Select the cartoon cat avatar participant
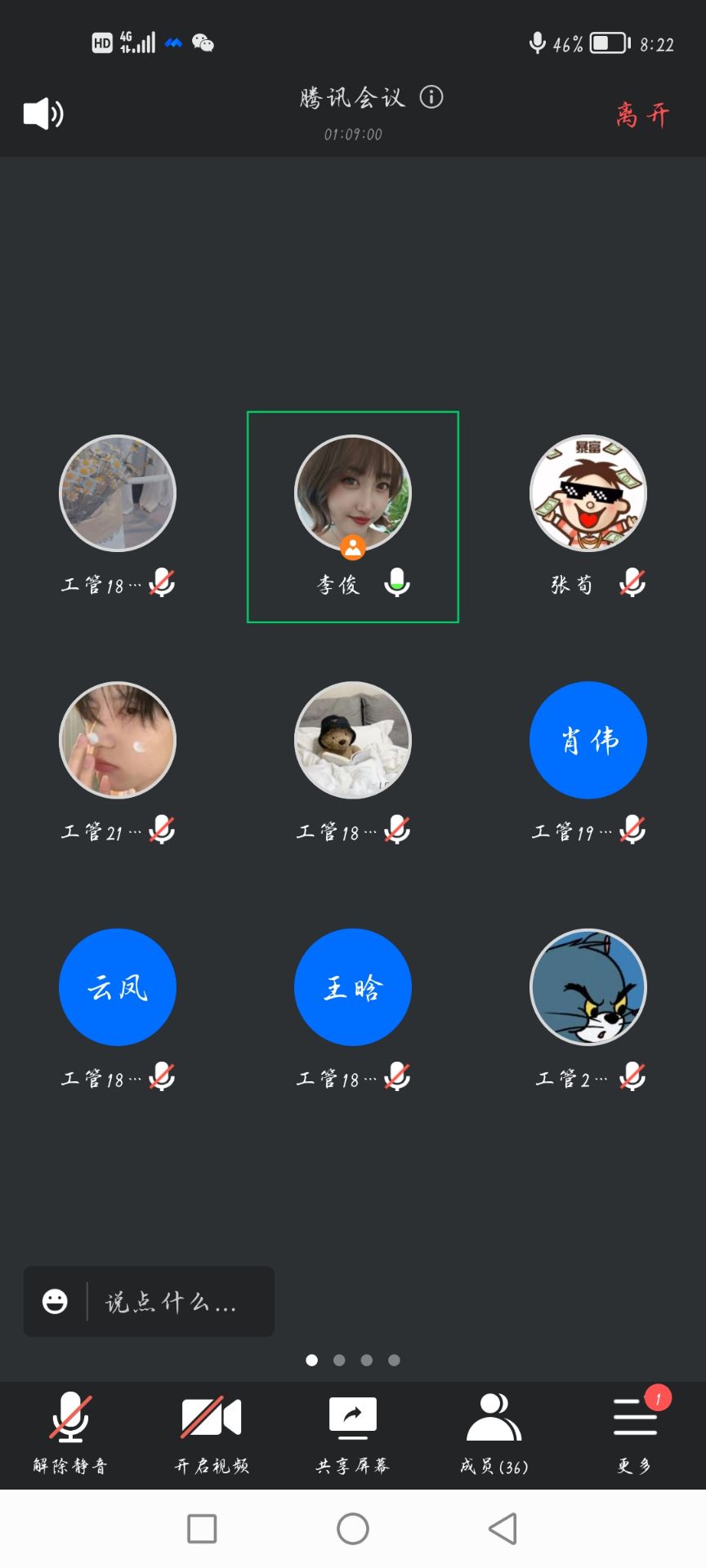The image size is (706, 1568). click(x=588, y=987)
